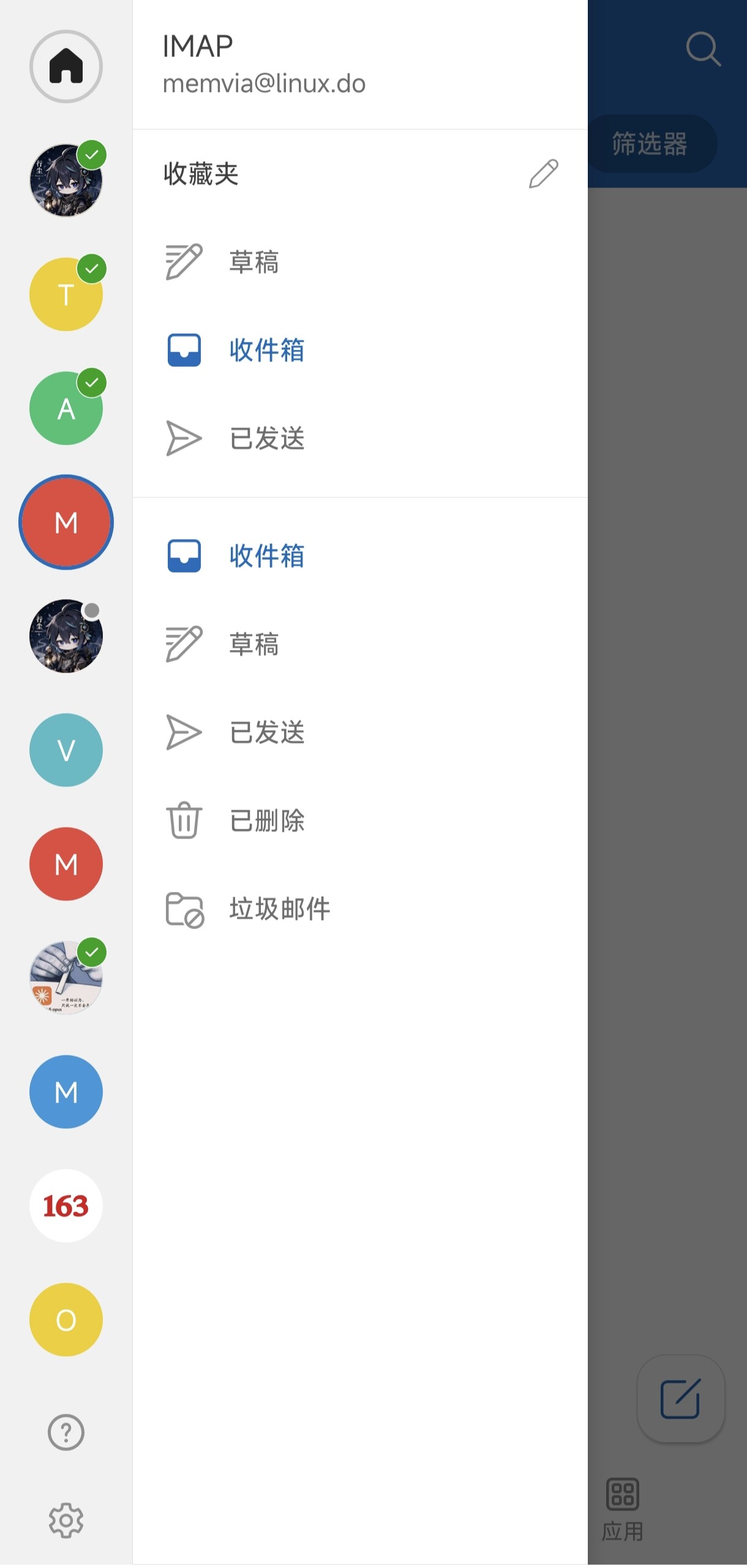
Task: Open the home unified inbox icon
Action: point(66,66)
